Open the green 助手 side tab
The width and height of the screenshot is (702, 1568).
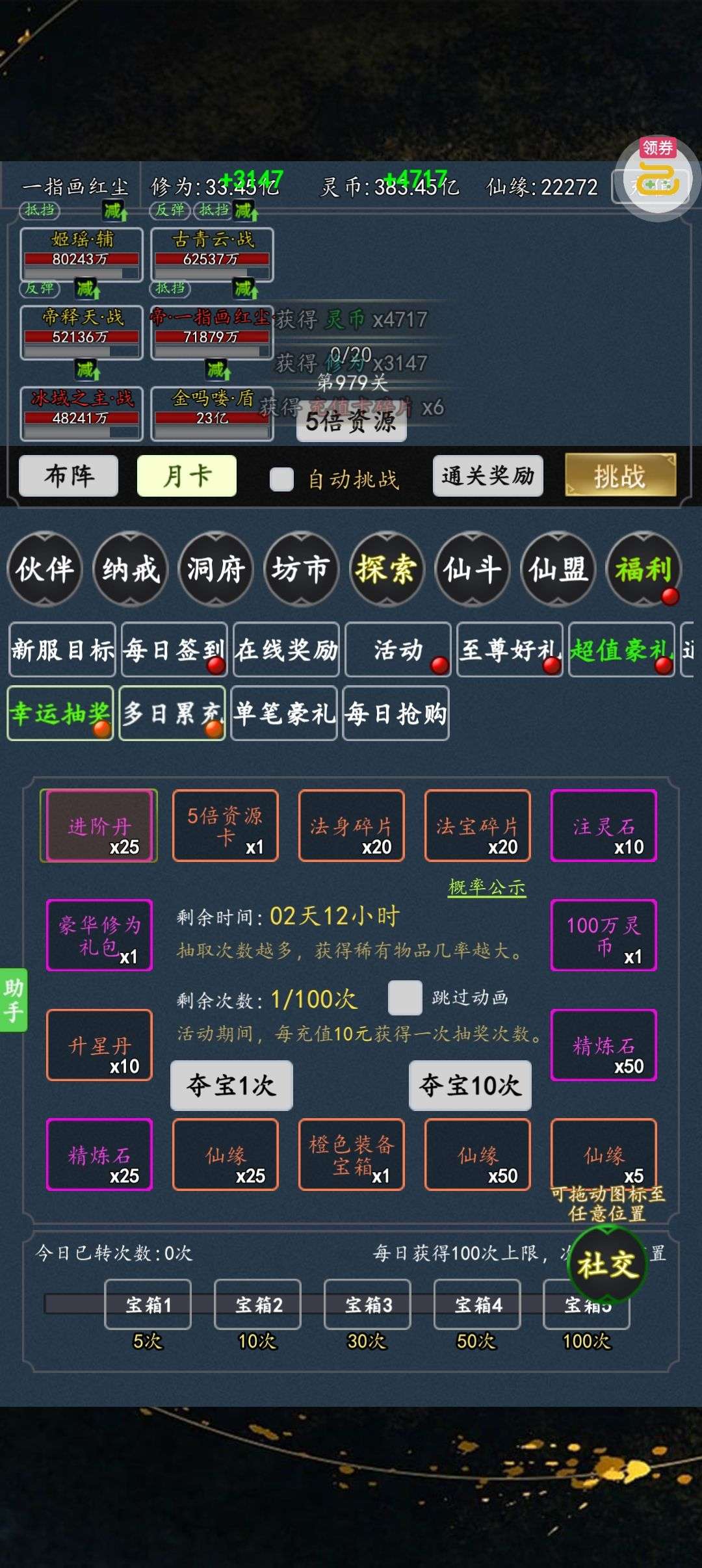(13, 999)
